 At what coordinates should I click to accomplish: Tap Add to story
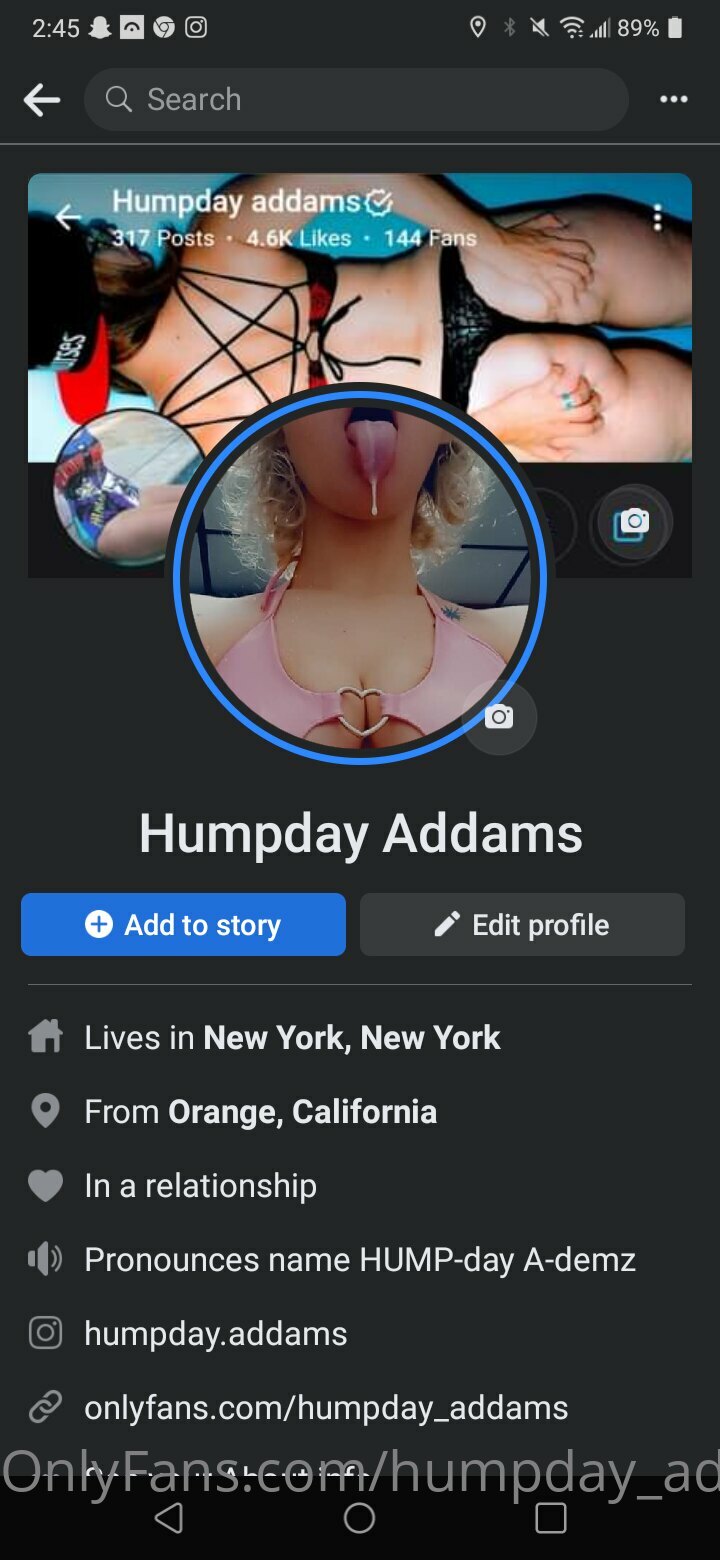coord(183,925)
